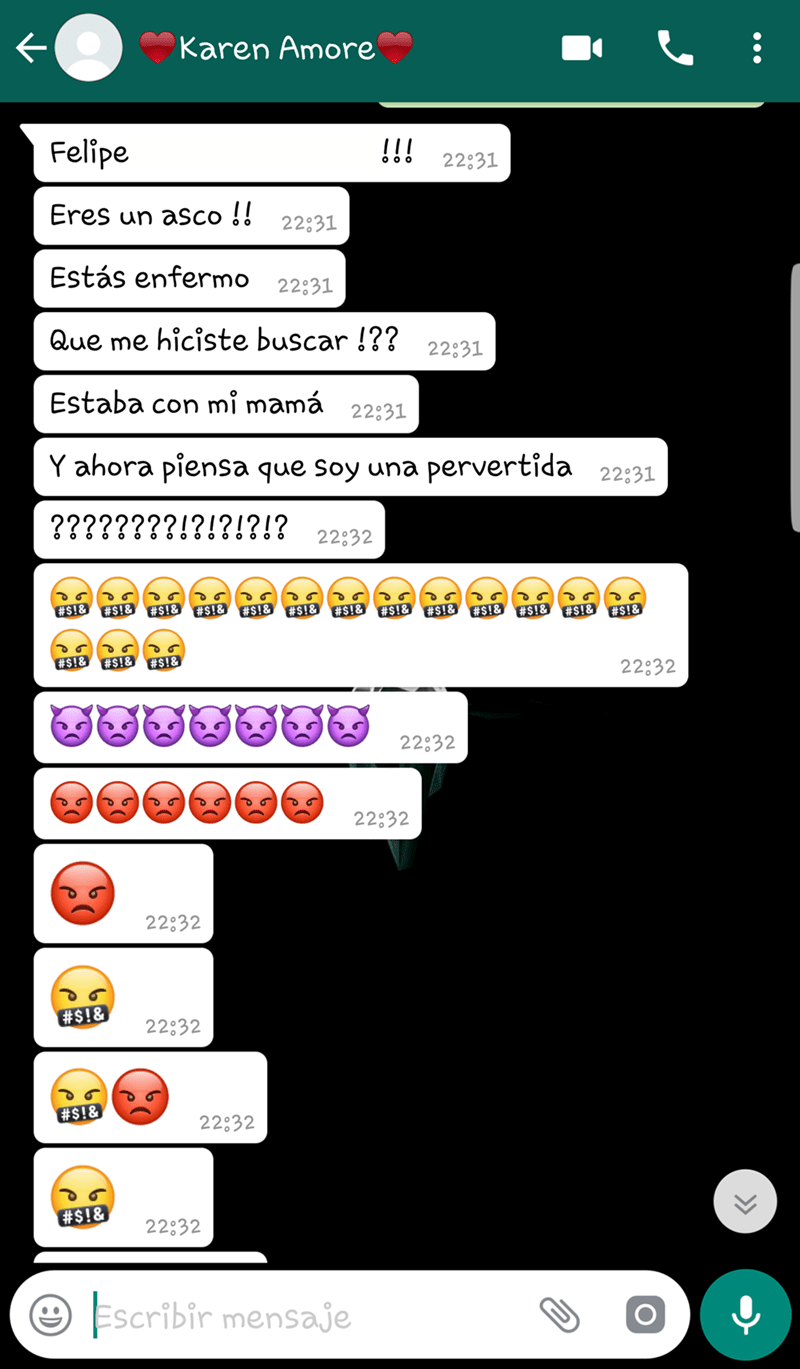
Task: Open the camera from the message bar
Action: [645, 1315]
